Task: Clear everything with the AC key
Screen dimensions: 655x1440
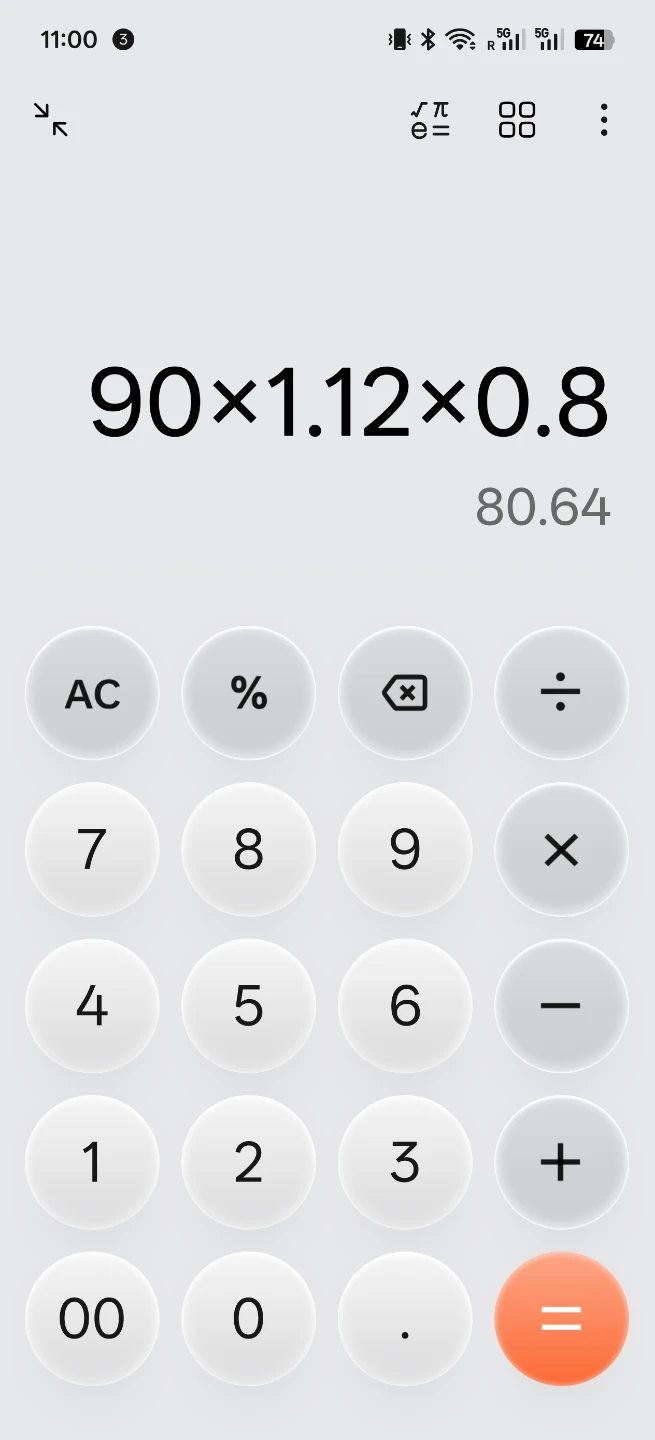Action: tap(92, 693)
